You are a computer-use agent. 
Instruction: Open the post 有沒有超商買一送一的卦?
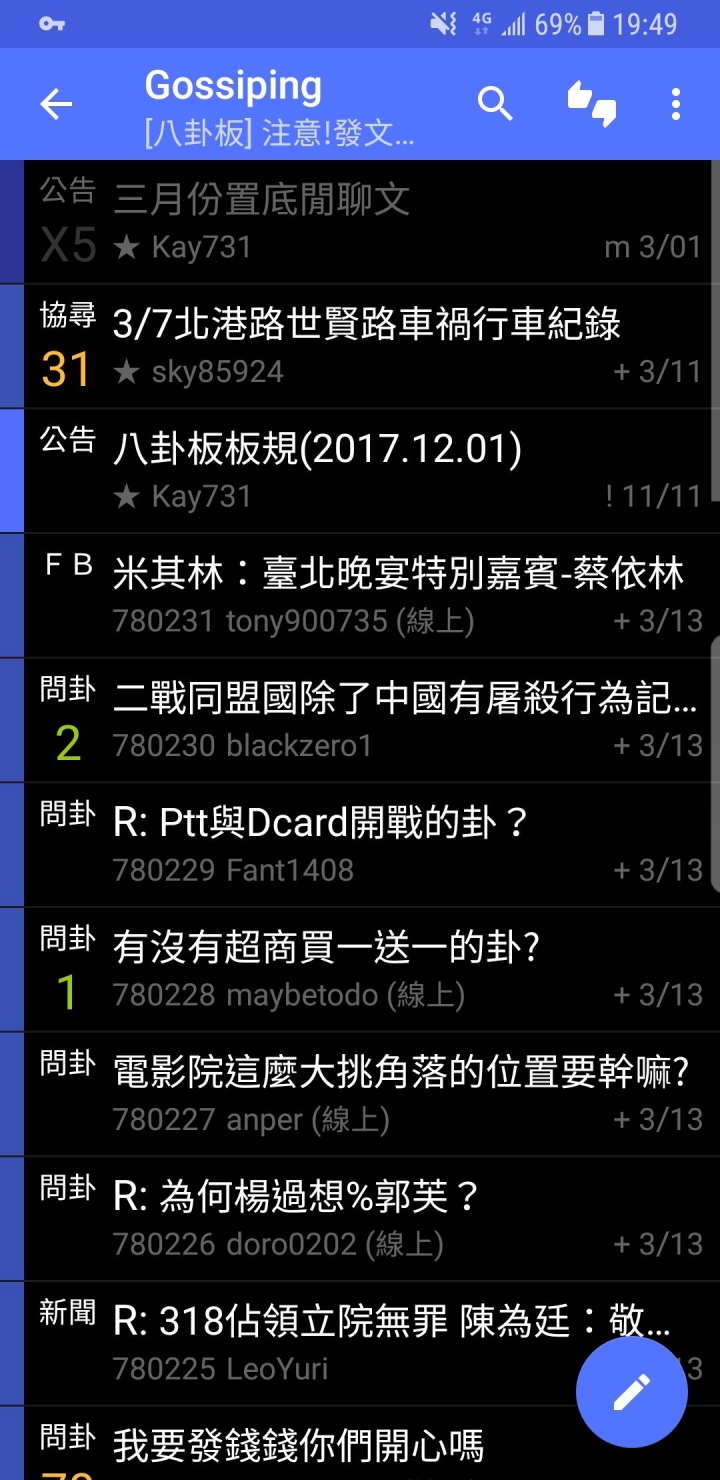(x=368, y=970)
